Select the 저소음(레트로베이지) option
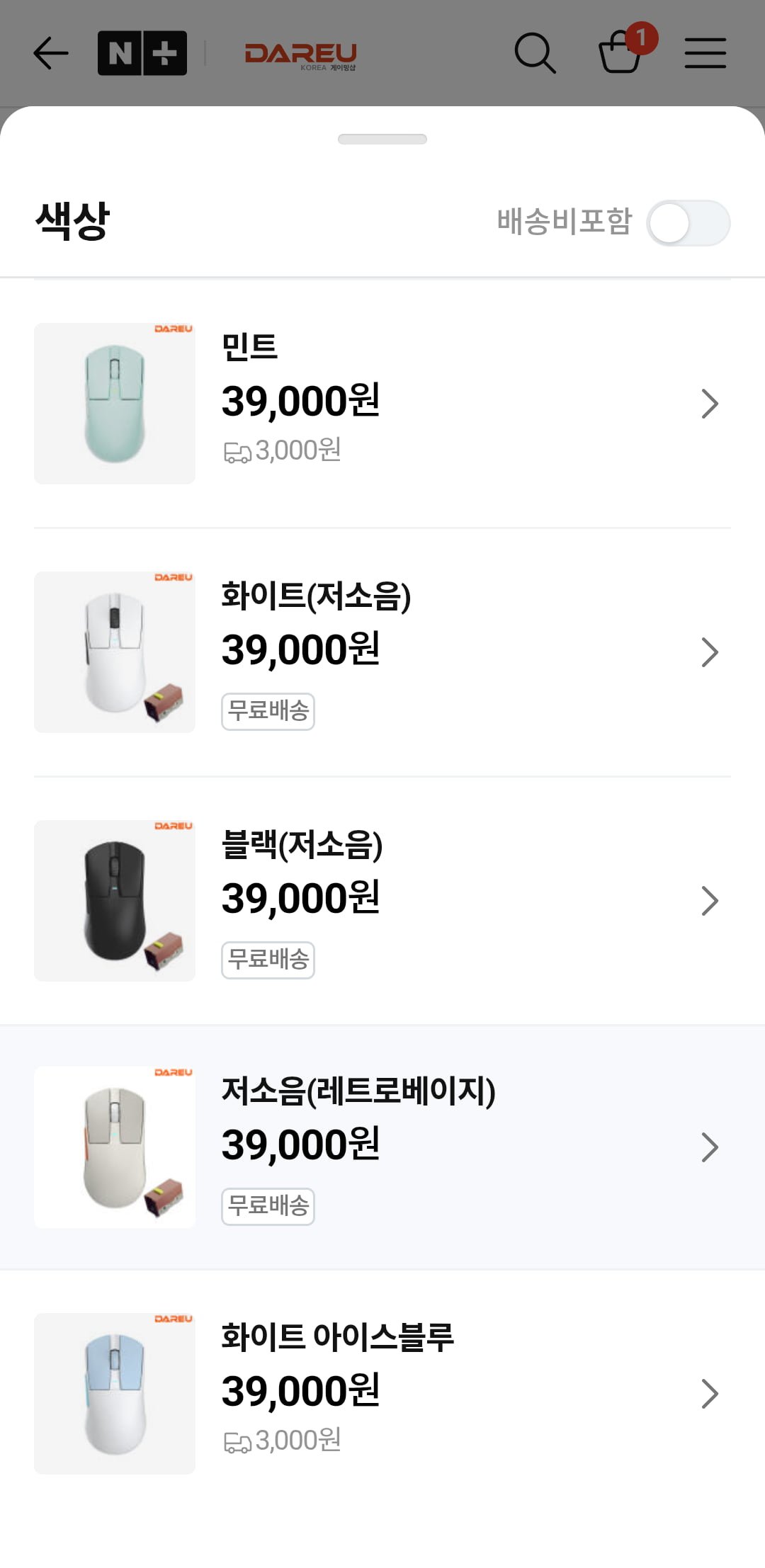This screenshot has height=1568, width=765. (x=382, y=1147)
